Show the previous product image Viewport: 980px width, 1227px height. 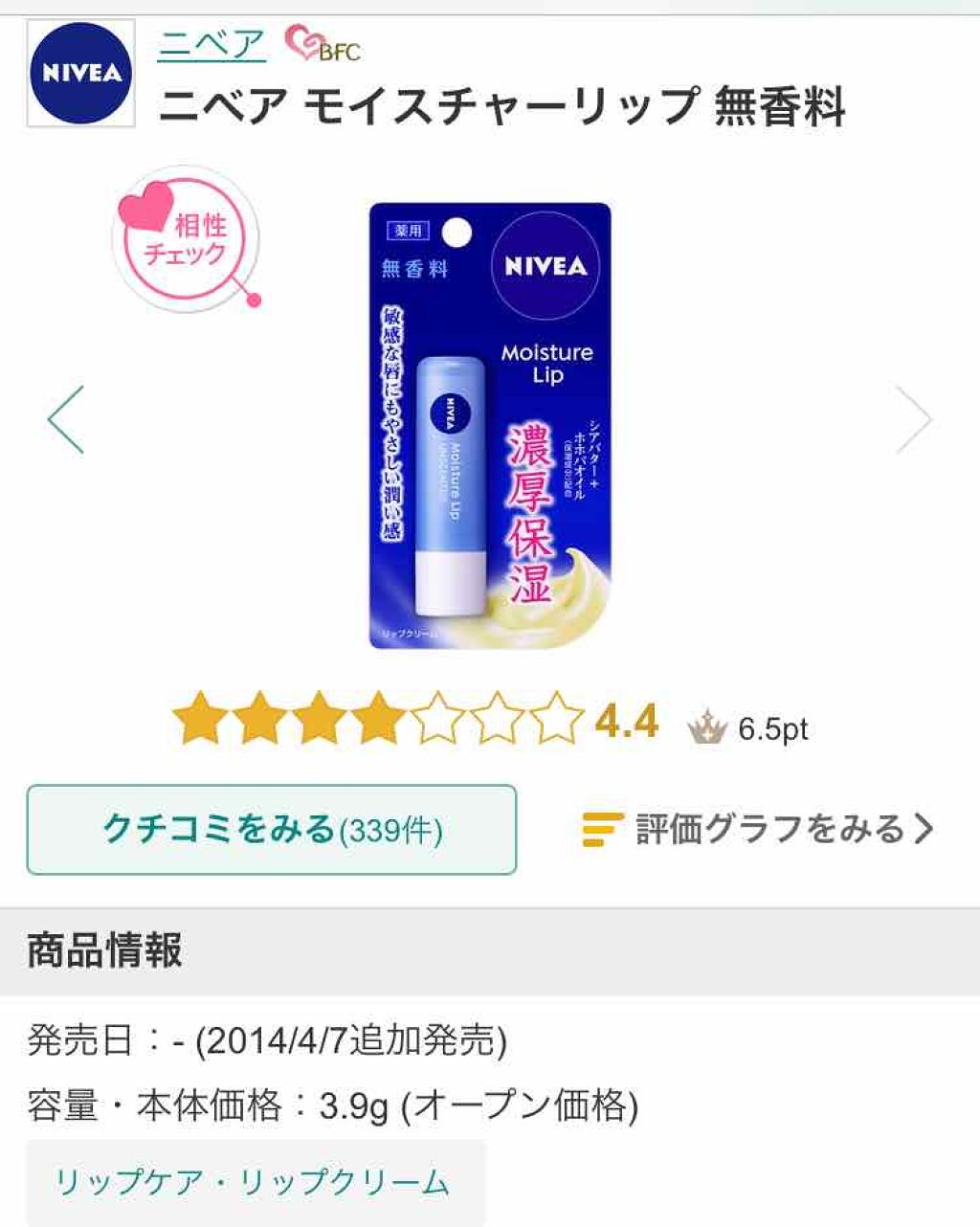66,419
